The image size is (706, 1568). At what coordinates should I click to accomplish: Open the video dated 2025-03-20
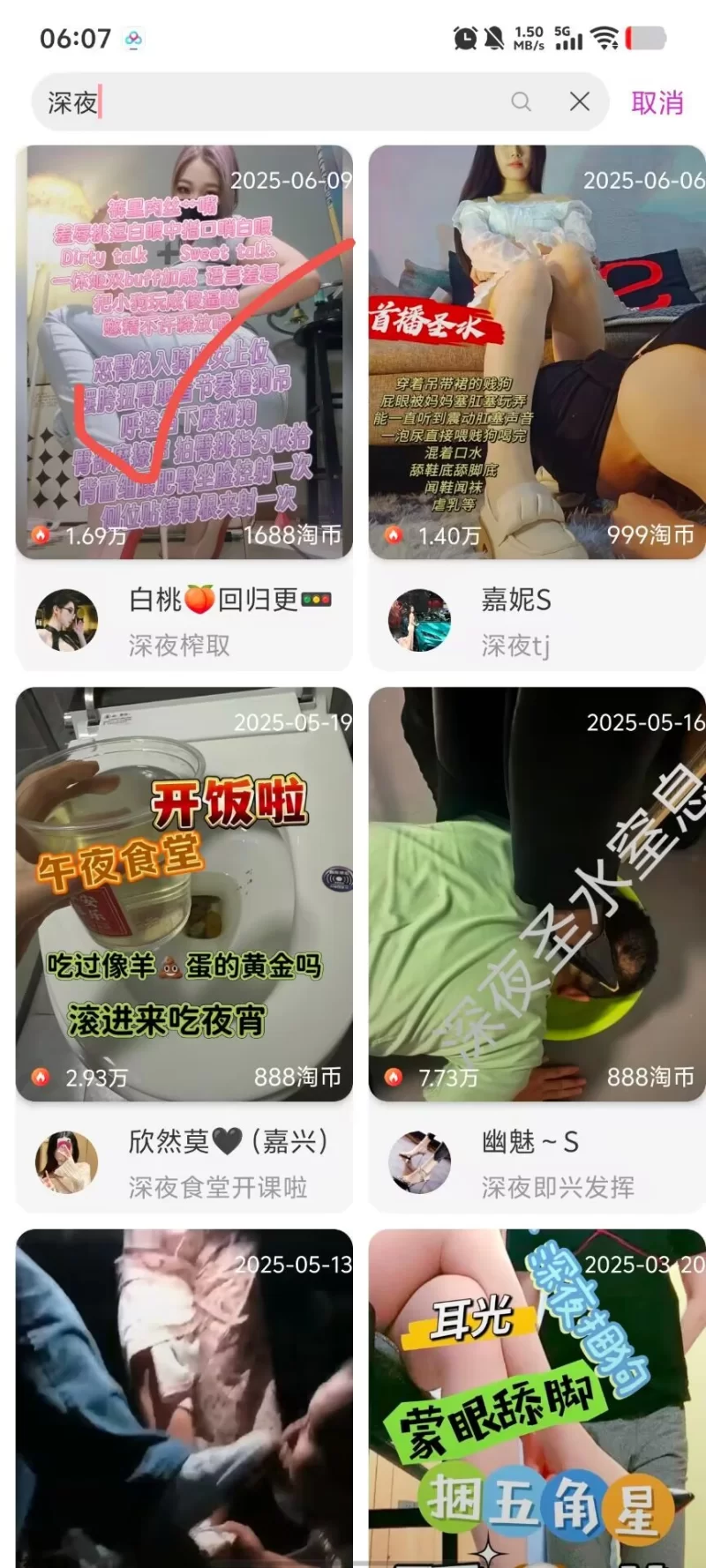pyautogui.click(x=537, y=1398)
